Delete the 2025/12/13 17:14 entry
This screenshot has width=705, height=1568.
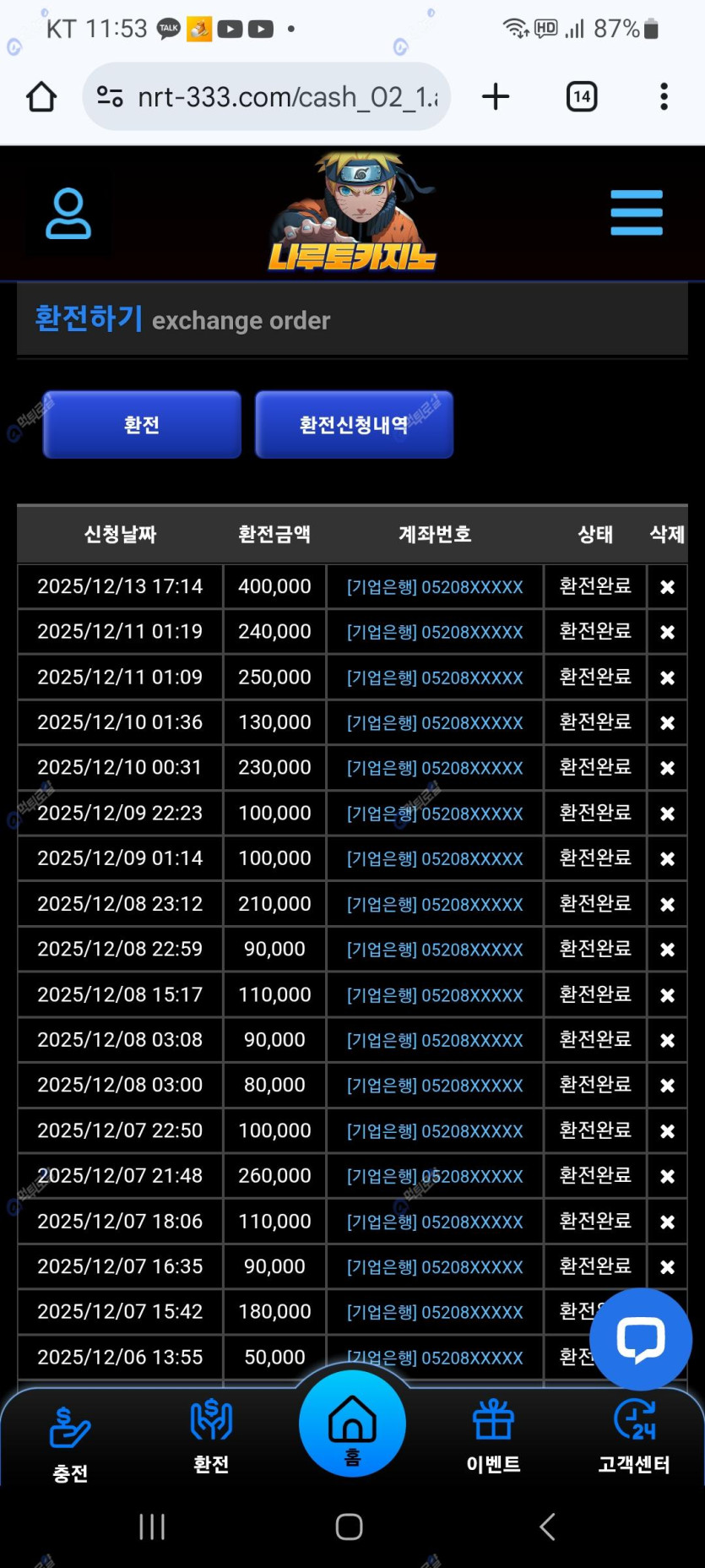point(667,587)
